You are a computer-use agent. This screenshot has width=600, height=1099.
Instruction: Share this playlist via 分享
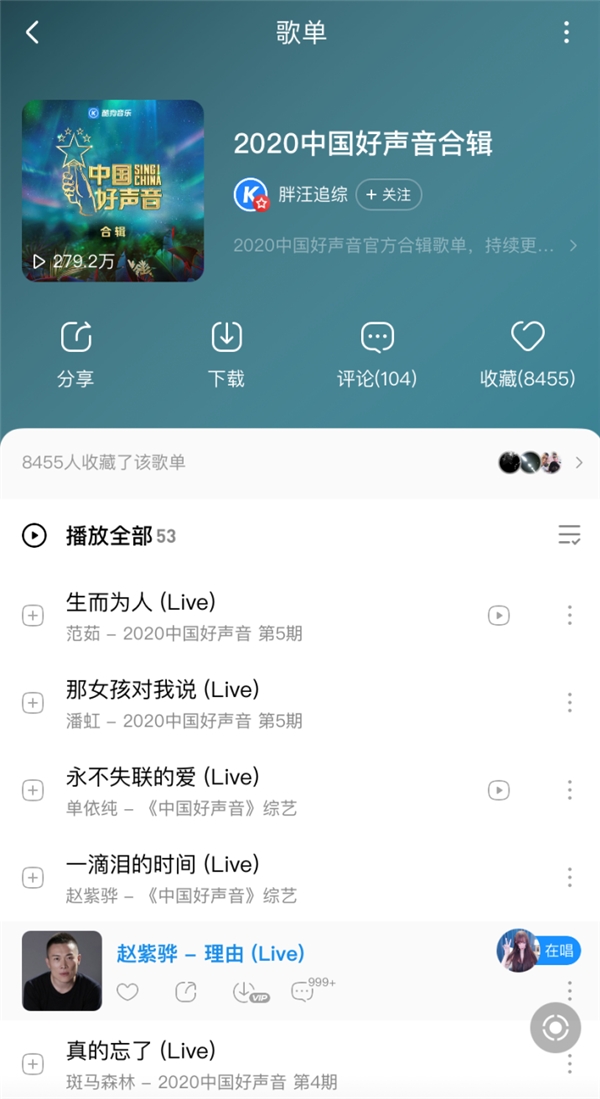(x=76, y=352)
